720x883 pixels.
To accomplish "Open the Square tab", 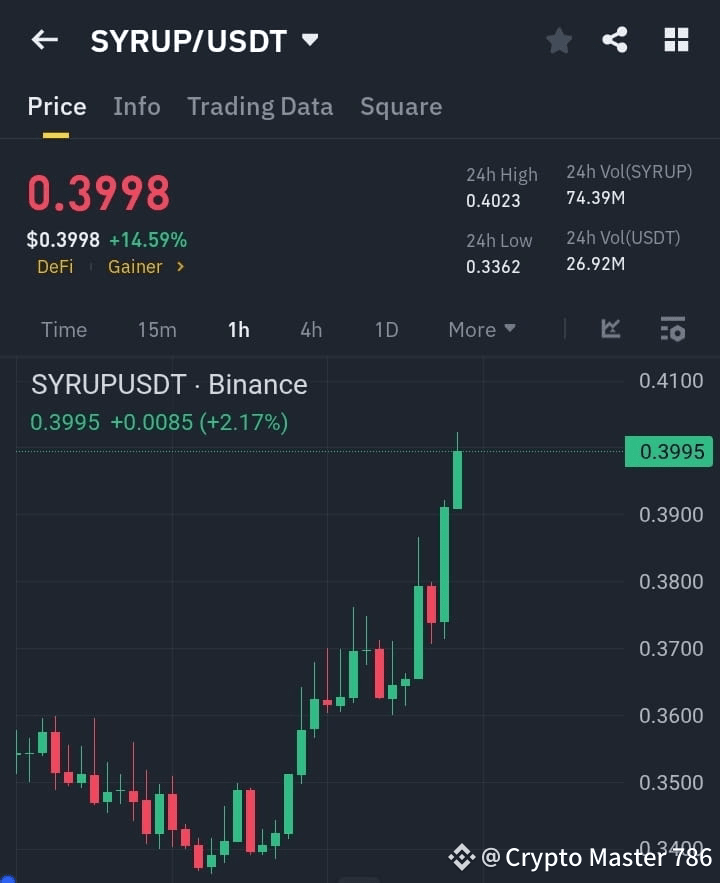I will pos(401,106).
